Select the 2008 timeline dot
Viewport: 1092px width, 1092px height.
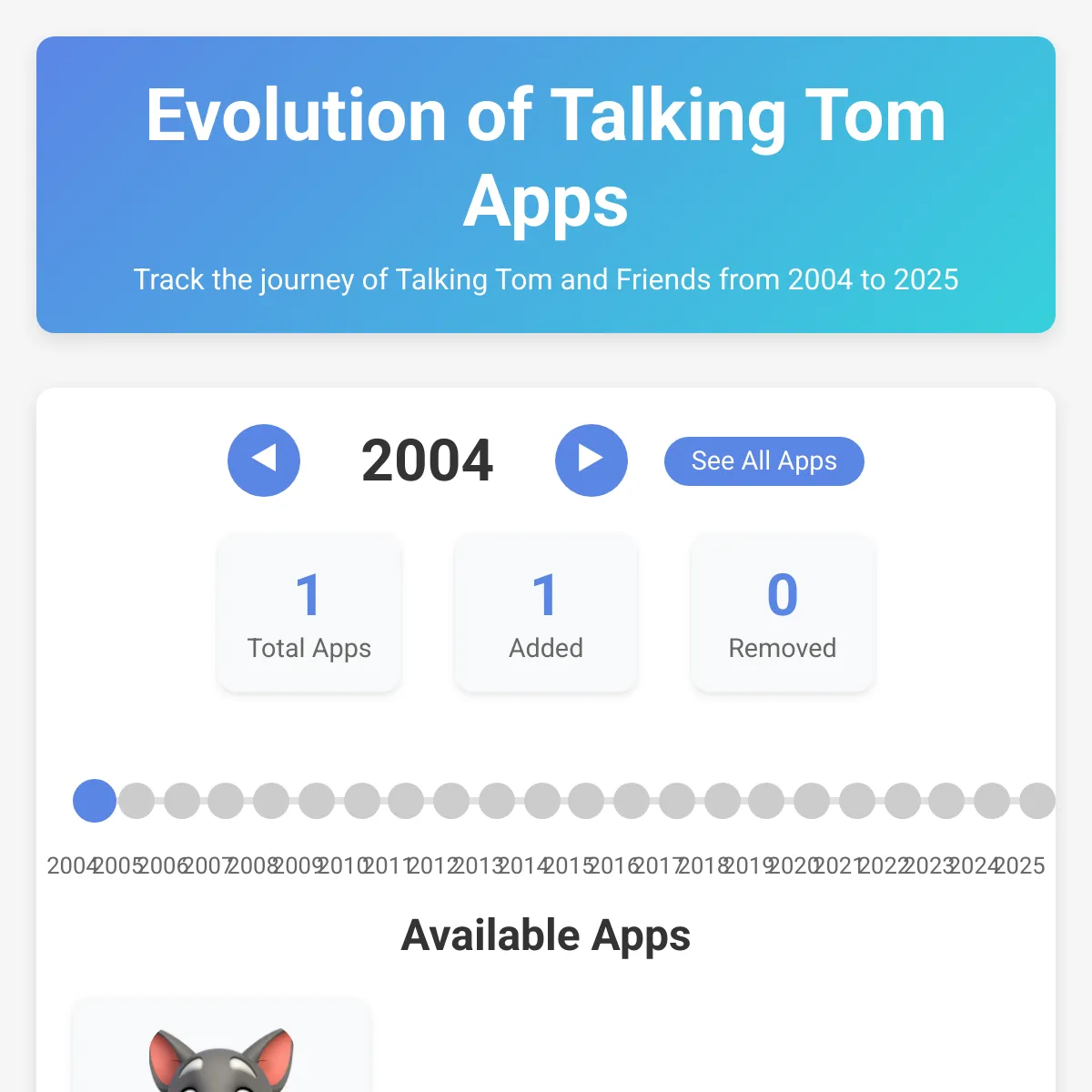pyautogui.click(x=271, y=801)
